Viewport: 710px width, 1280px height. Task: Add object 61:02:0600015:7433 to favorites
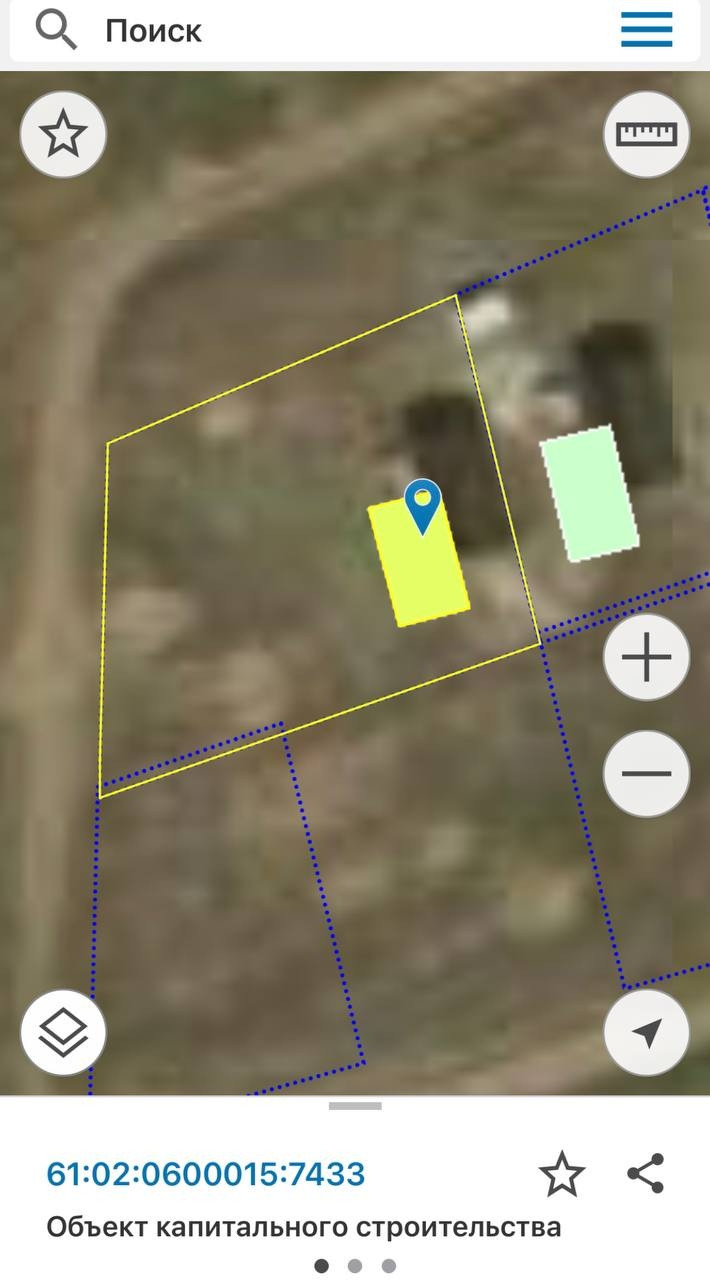pyautogui.click(x=561, y=1174)
